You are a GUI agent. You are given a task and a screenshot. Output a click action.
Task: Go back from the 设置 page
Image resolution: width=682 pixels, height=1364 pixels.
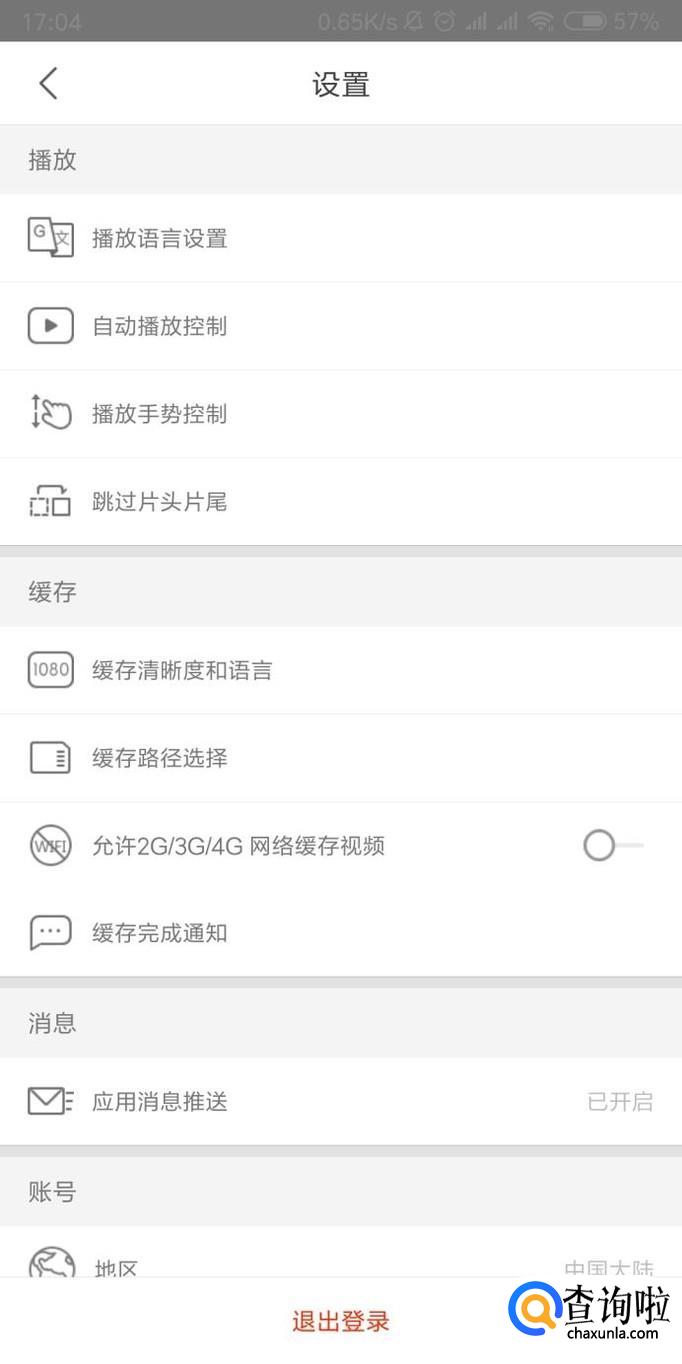(x=48, y=84)
